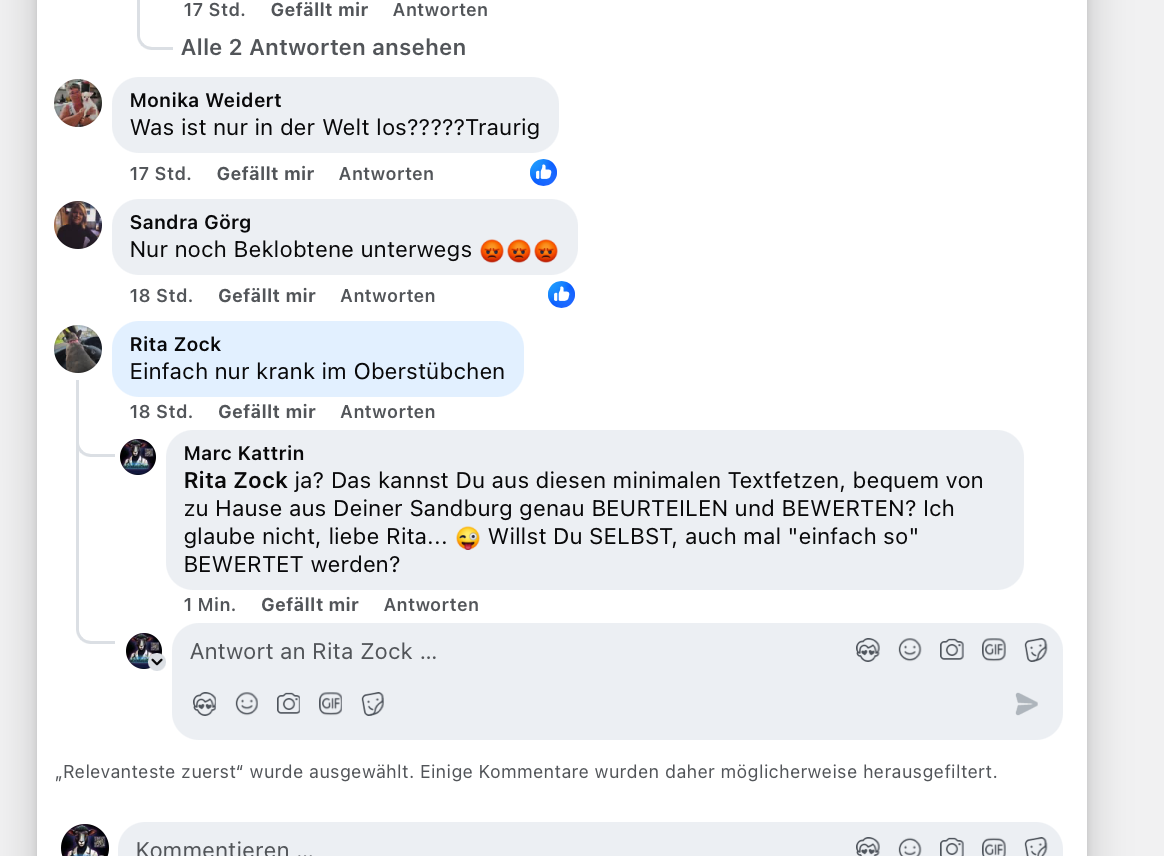
Task: Send the reply to Rita Zock
Action: [x=1026, y=704]
